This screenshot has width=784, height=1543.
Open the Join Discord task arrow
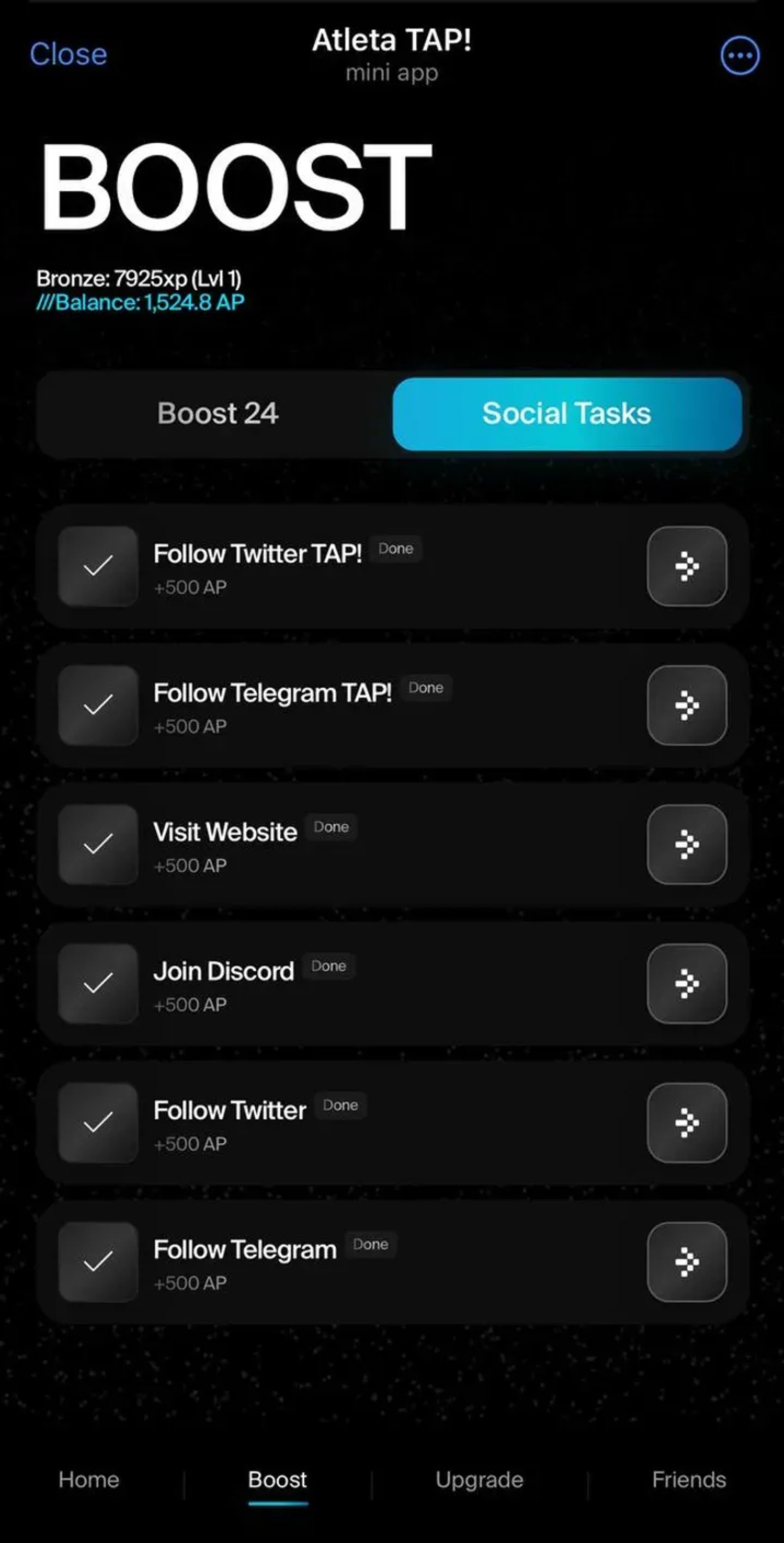coord(686,983)
